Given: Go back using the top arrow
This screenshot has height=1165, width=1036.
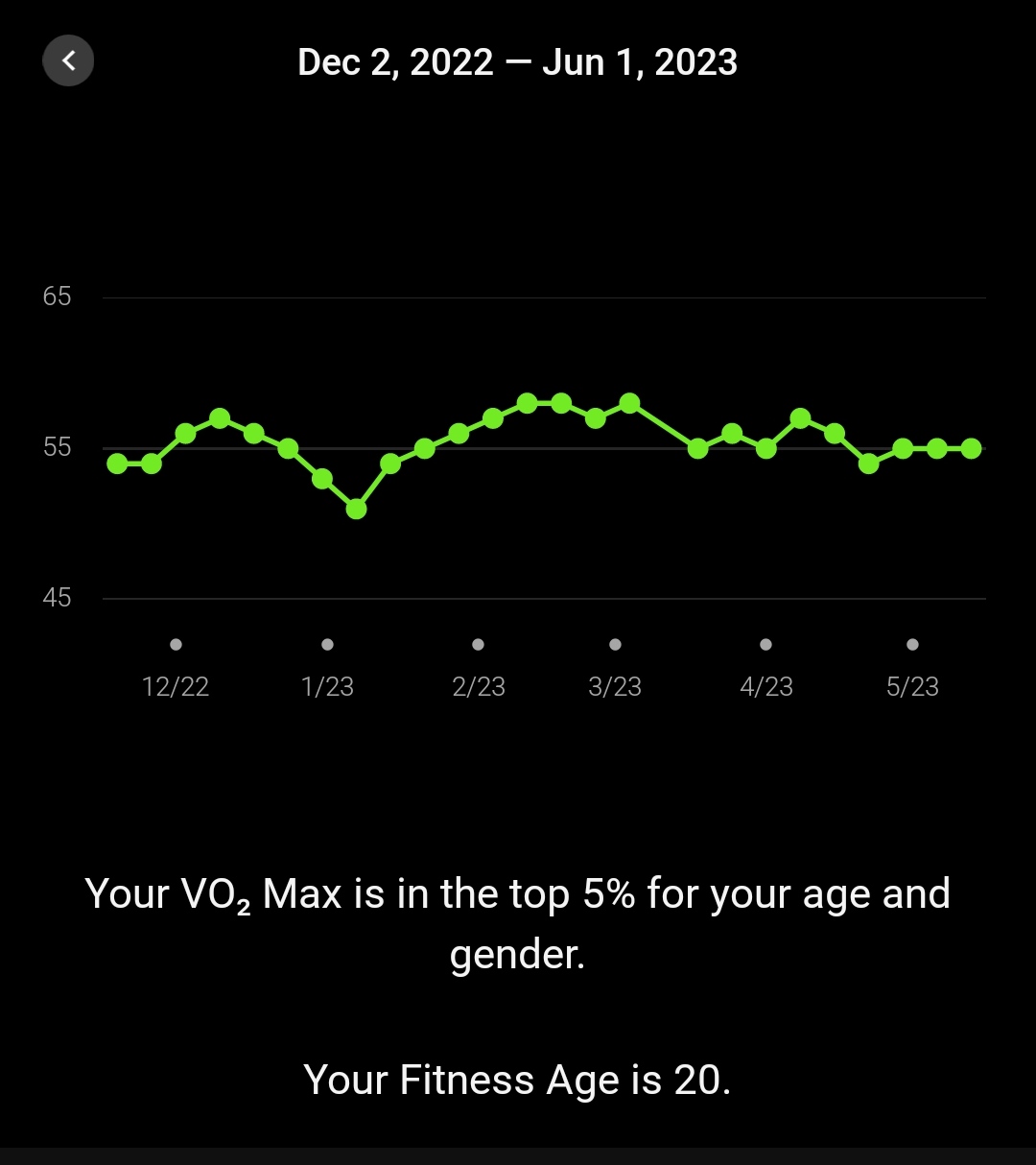Looking at the screenshot, I should pyautogui.click(x=68, y=60).
